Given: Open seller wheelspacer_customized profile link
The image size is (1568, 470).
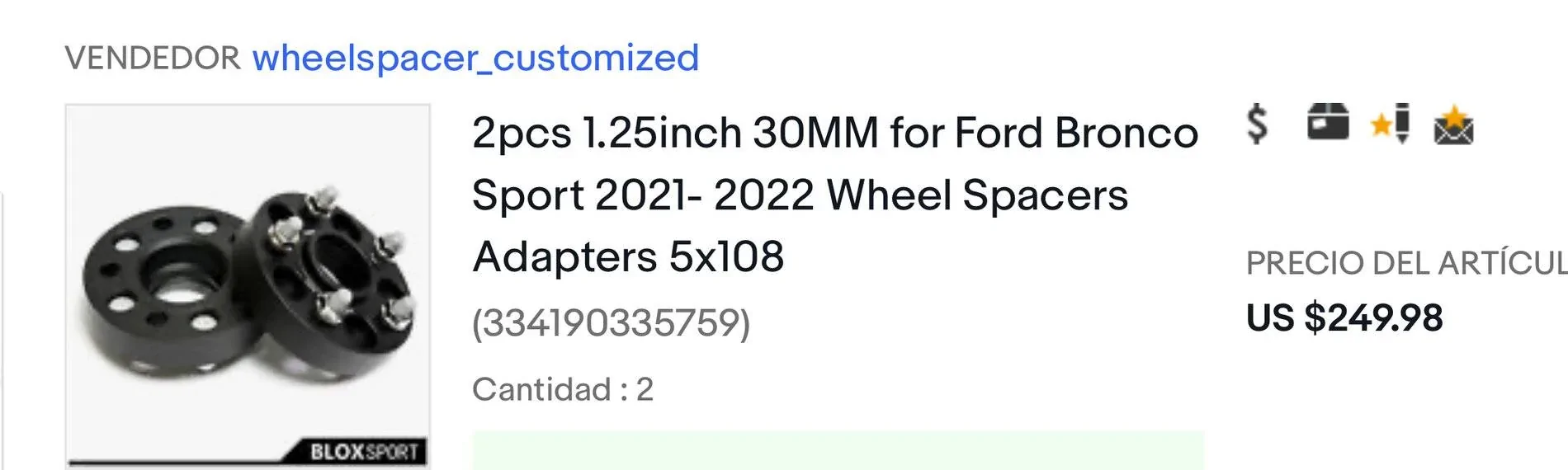Looking at the screenshot, I should tap(475, 58).
